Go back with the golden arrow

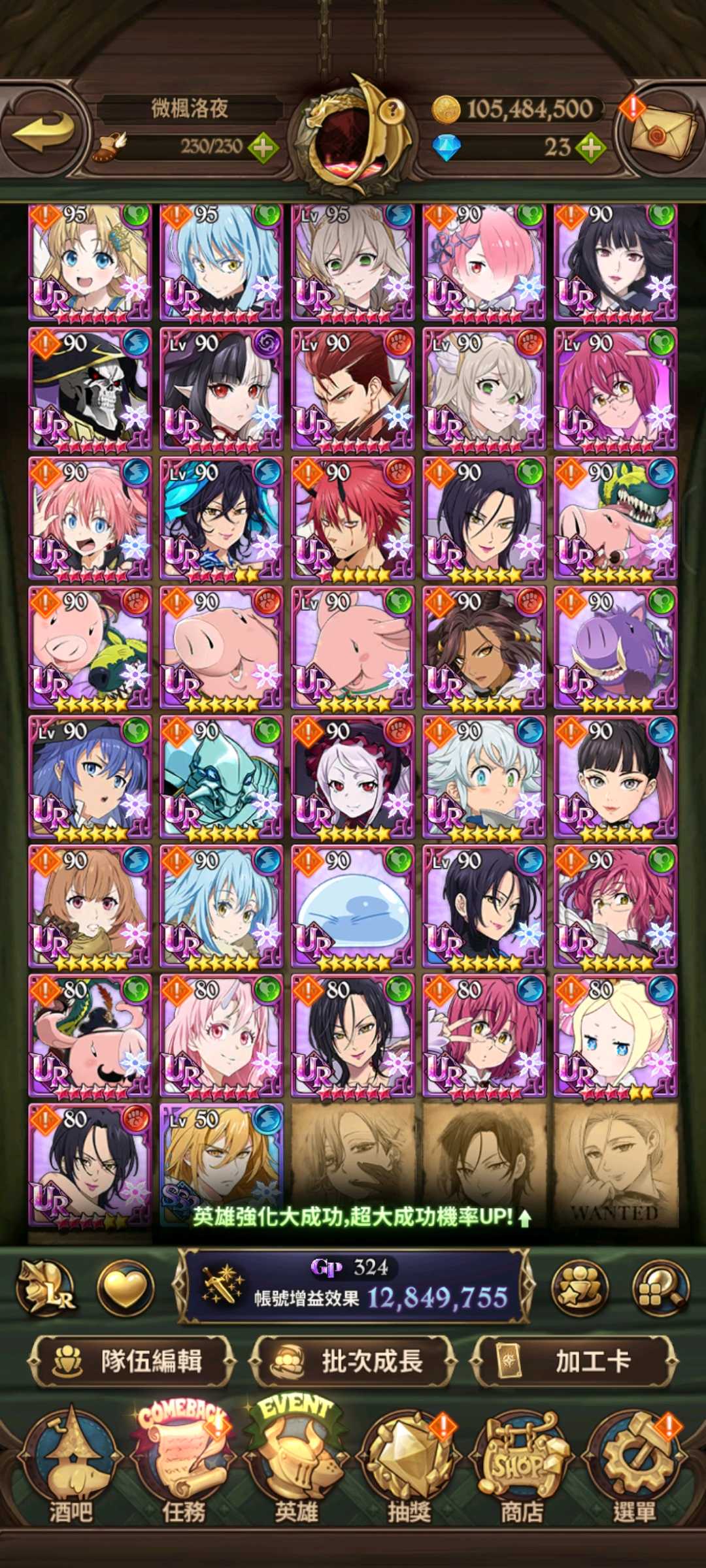pyautogui.click(x=43, y=132)
